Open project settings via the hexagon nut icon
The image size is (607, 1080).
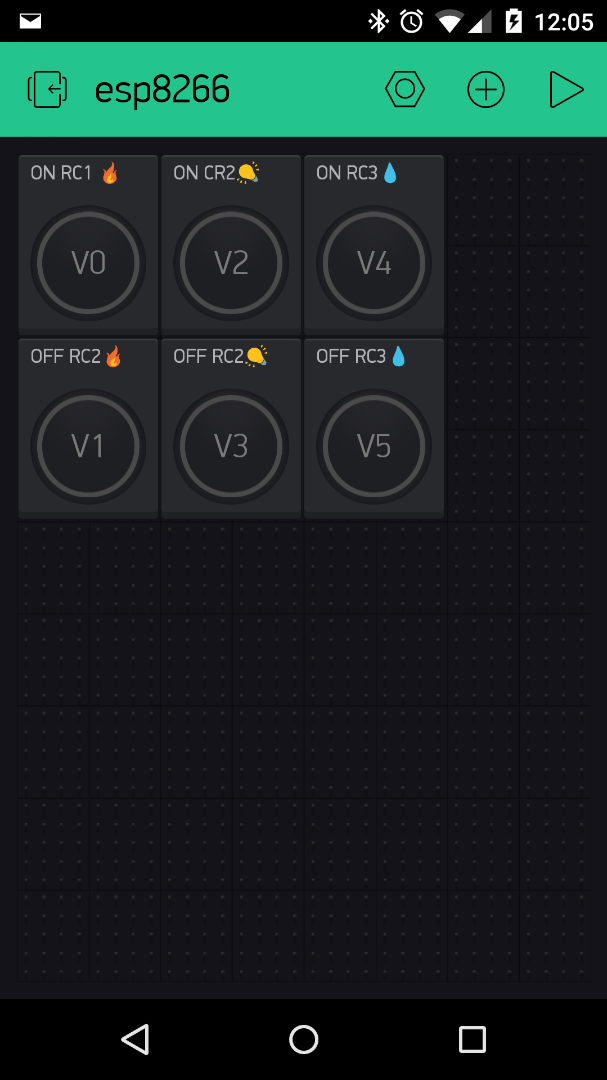[405, 90]
